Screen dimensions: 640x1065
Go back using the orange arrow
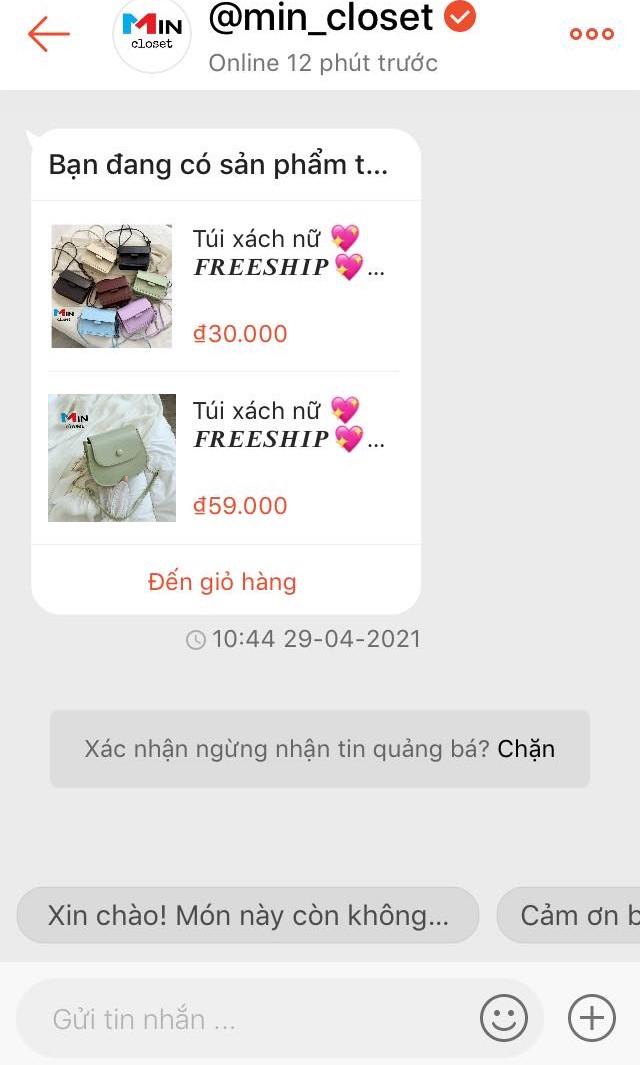point(48,34)
